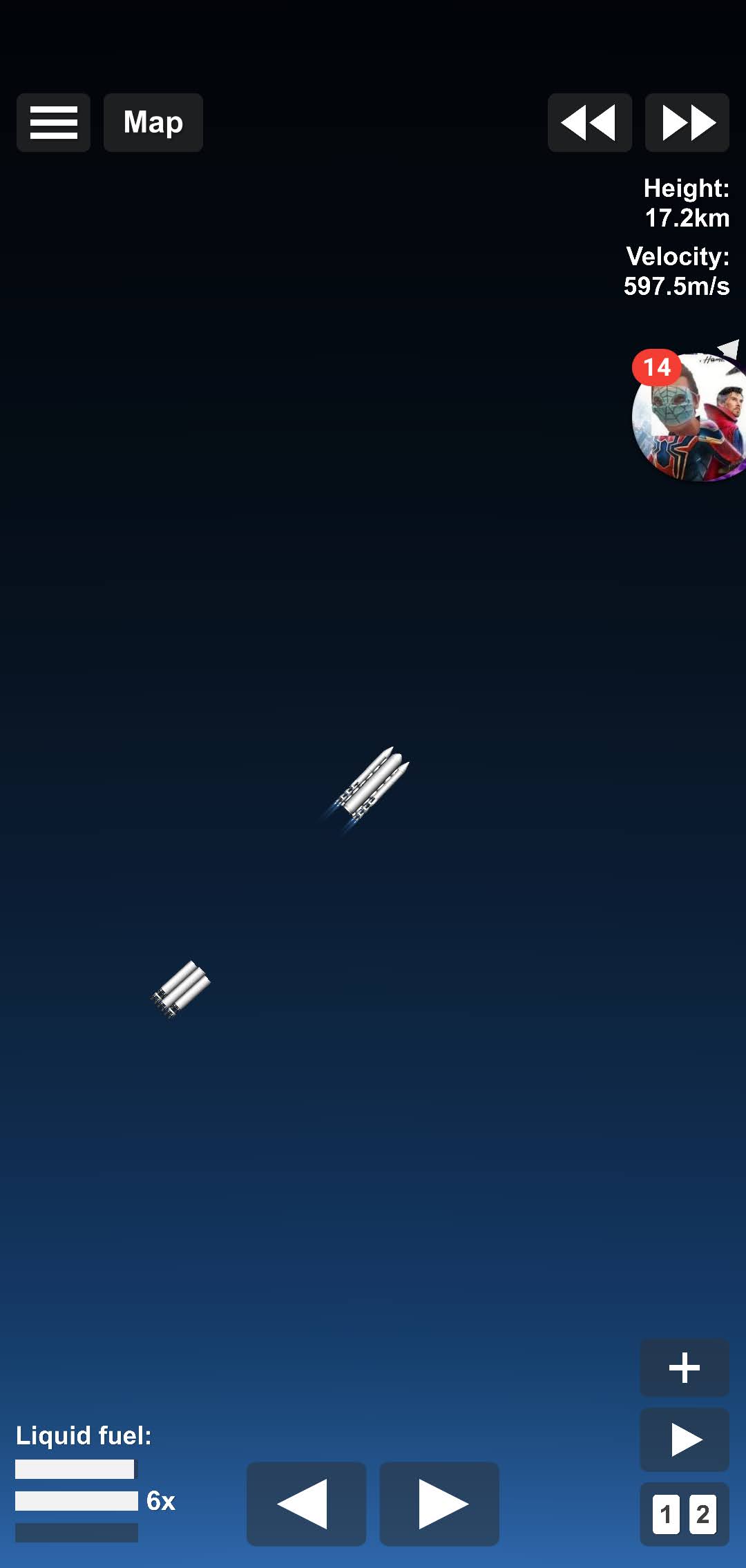Tap the plus button
Screen dimensions: 746x1568
pos(684,1367)
